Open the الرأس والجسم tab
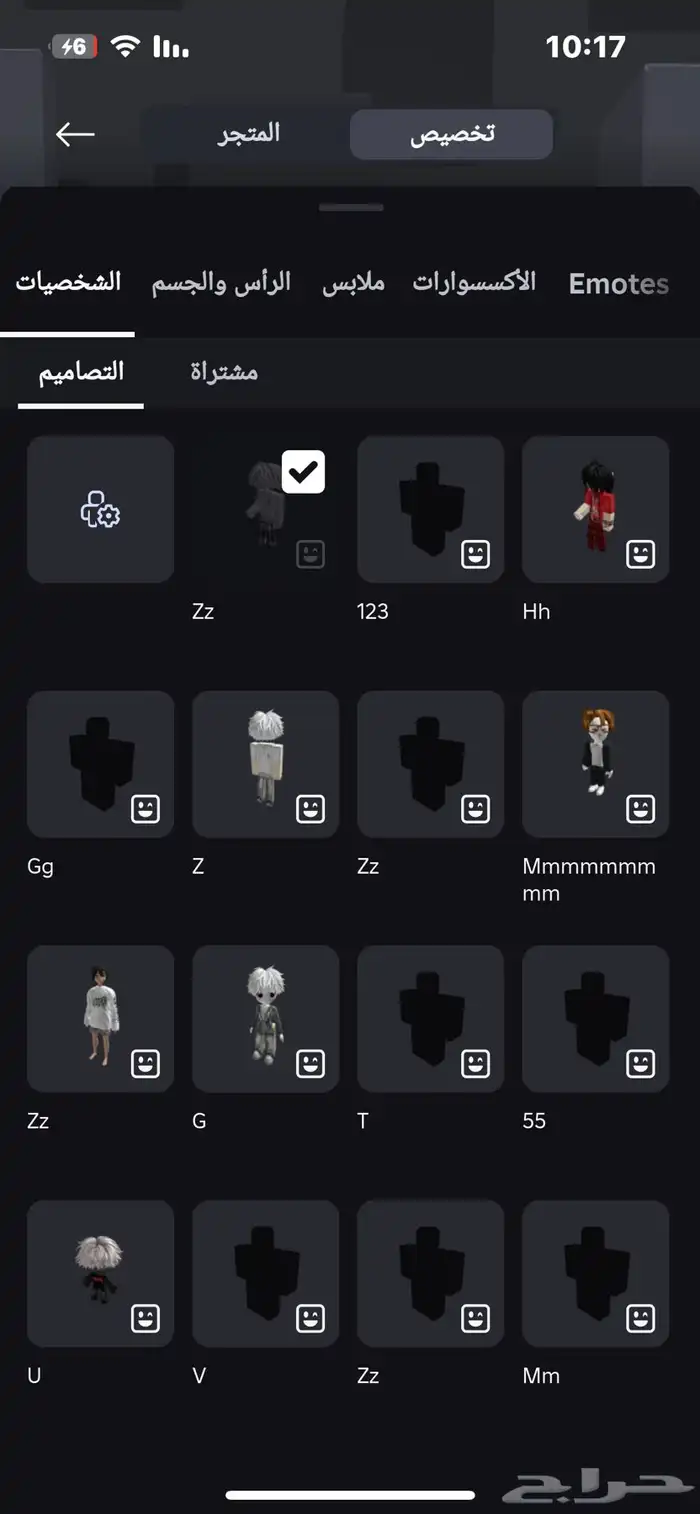 221,283
